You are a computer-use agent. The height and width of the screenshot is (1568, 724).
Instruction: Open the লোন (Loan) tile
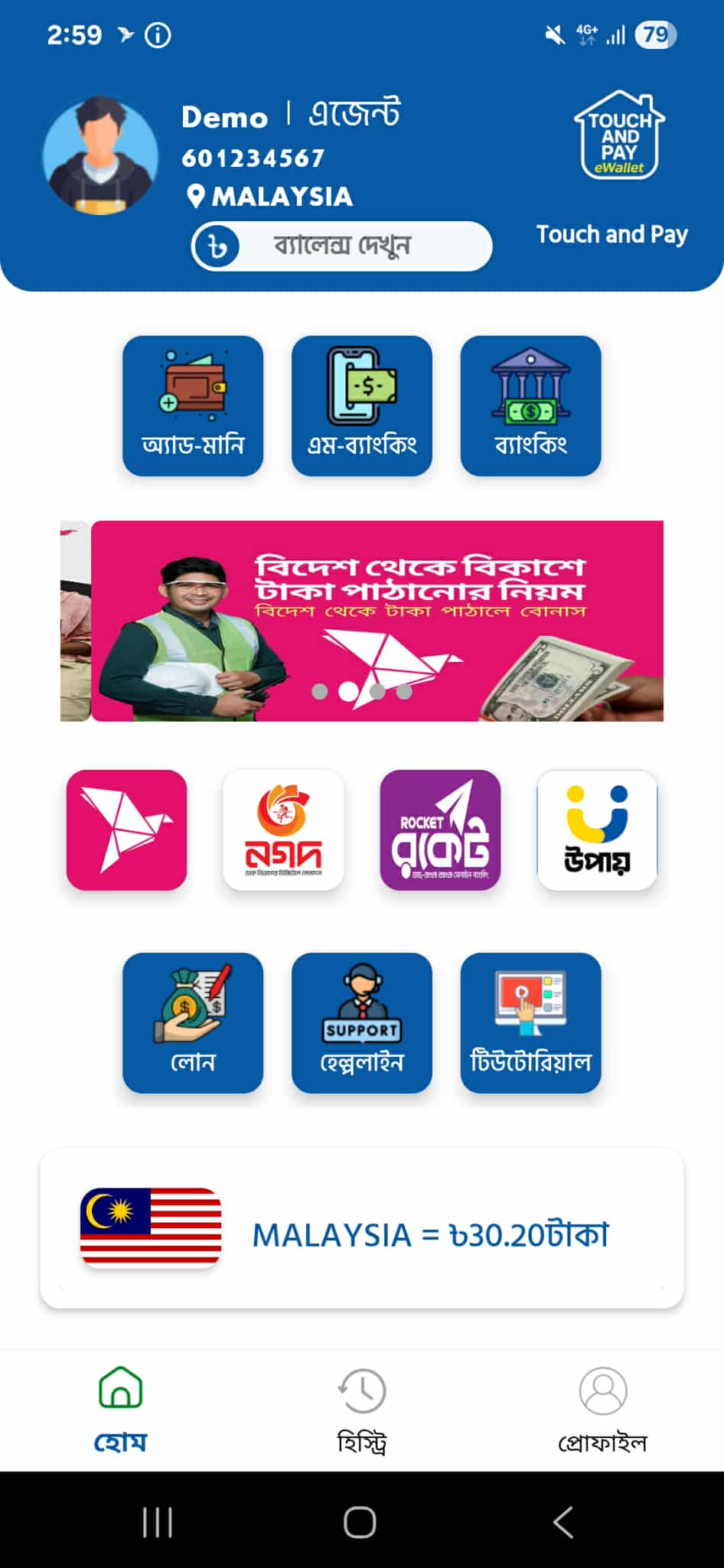click(193, 1022)
